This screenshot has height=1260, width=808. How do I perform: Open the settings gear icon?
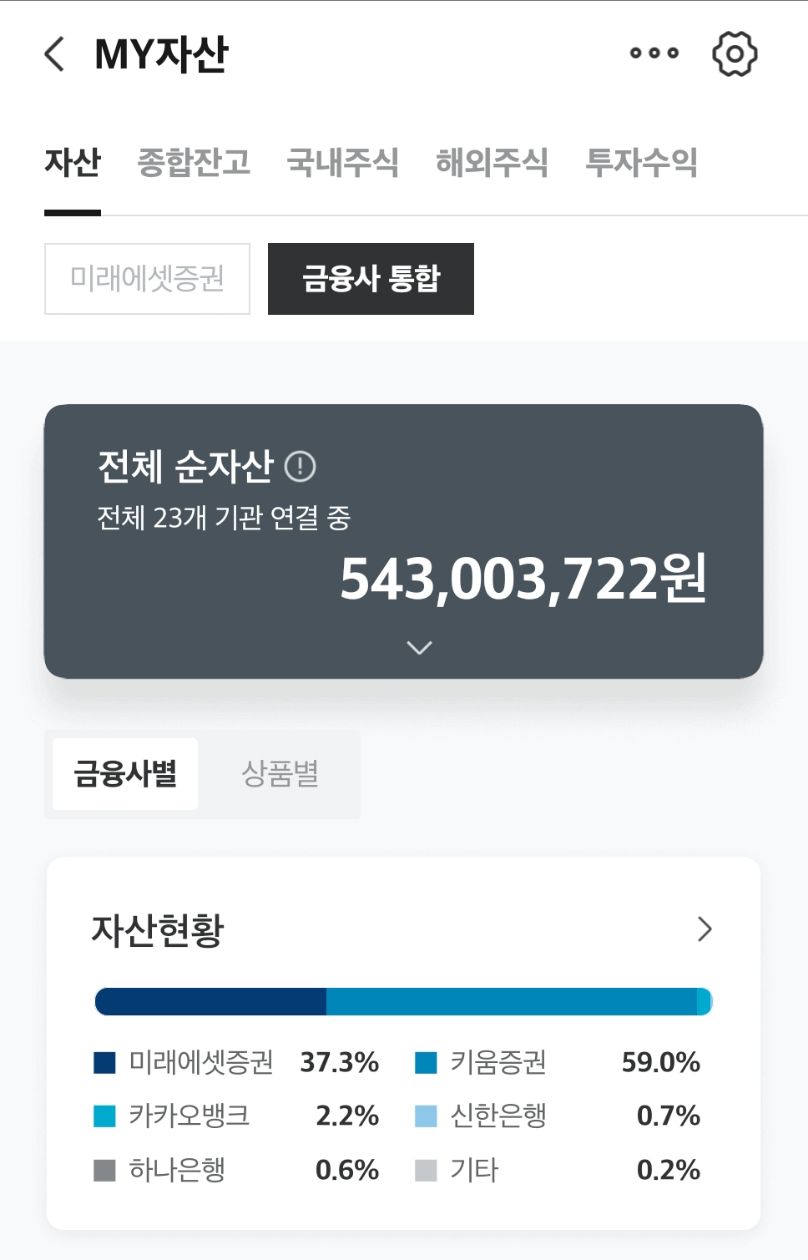[x=735, y=53]
